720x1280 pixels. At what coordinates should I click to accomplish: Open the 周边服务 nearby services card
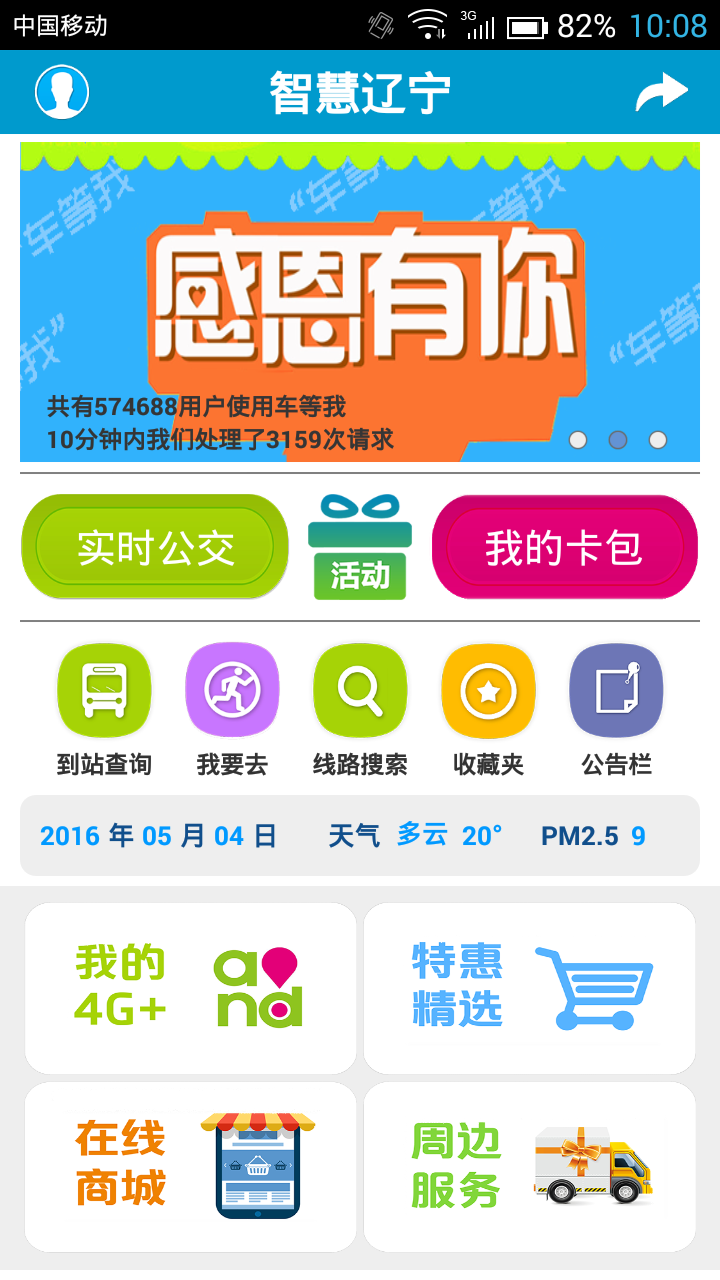529,1166
